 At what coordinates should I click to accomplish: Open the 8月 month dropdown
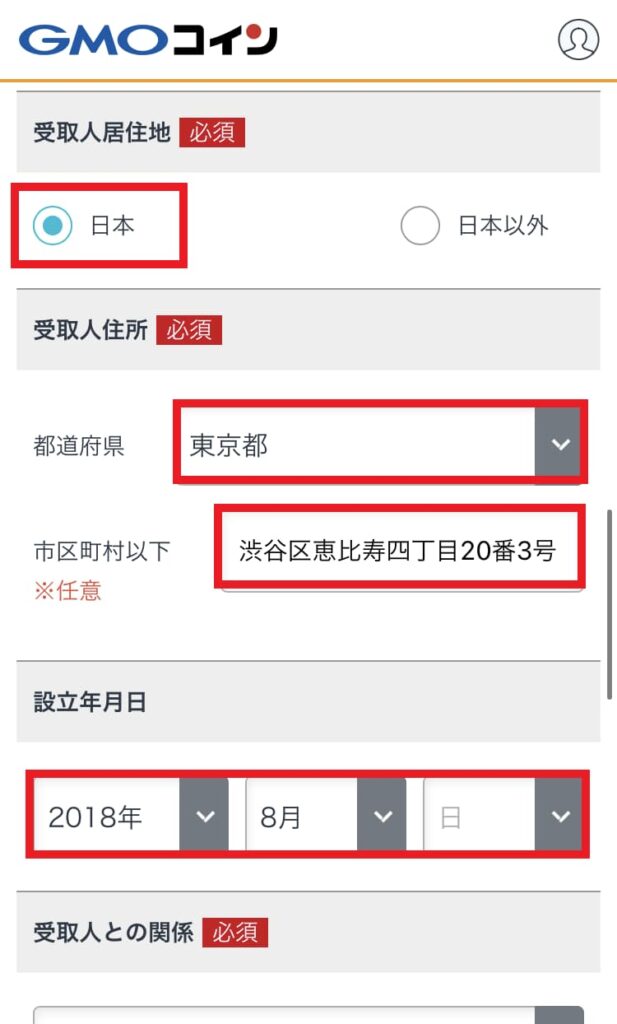tap(326, 816)
